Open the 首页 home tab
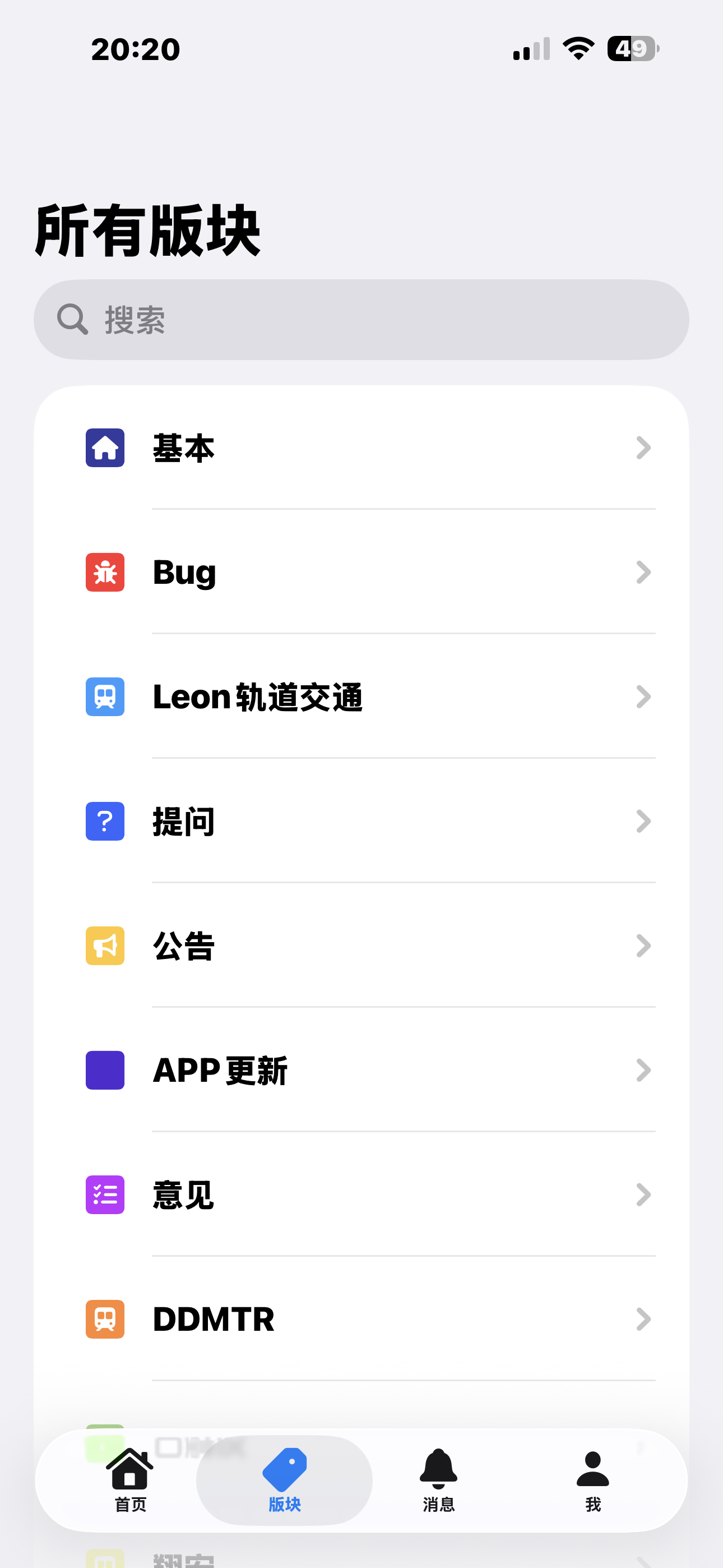Screen dimensions: 723x1568 (x=129, y=1477)
